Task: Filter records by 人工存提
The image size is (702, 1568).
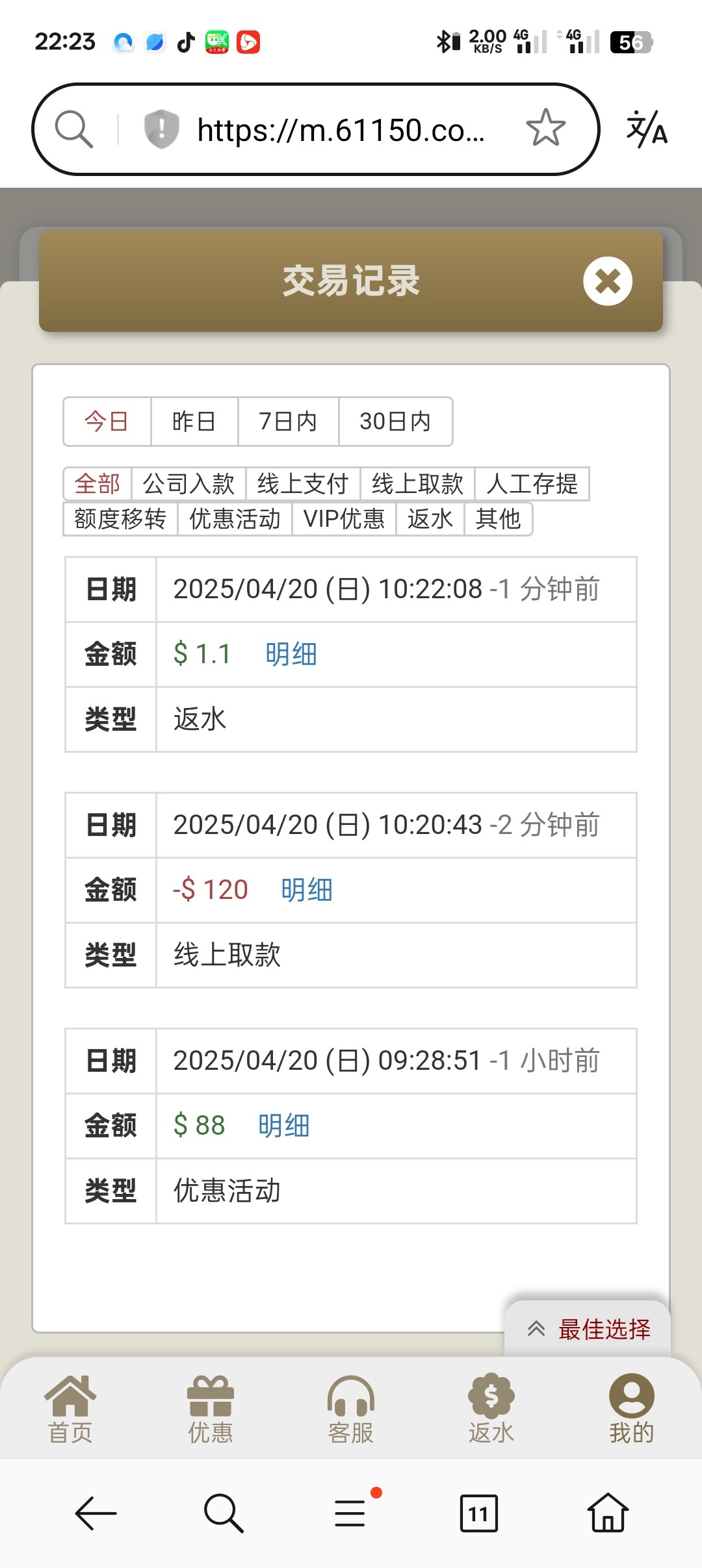Action: point(532,484)
